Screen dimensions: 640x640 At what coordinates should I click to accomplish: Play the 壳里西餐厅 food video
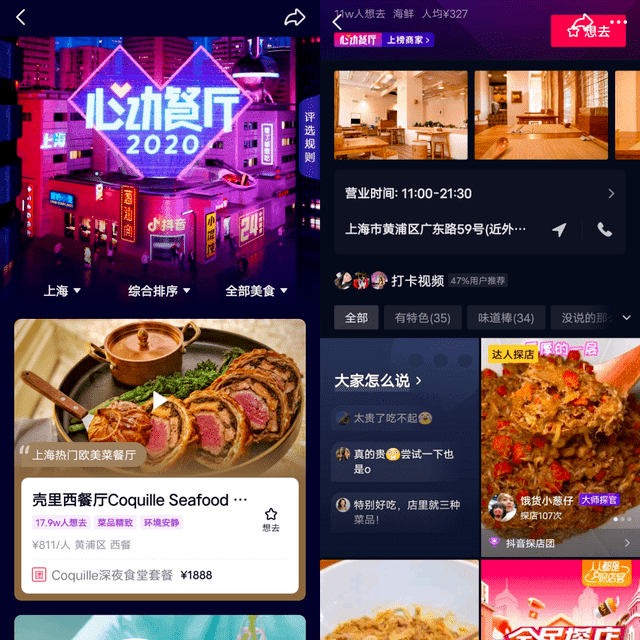tap(160, 400)
